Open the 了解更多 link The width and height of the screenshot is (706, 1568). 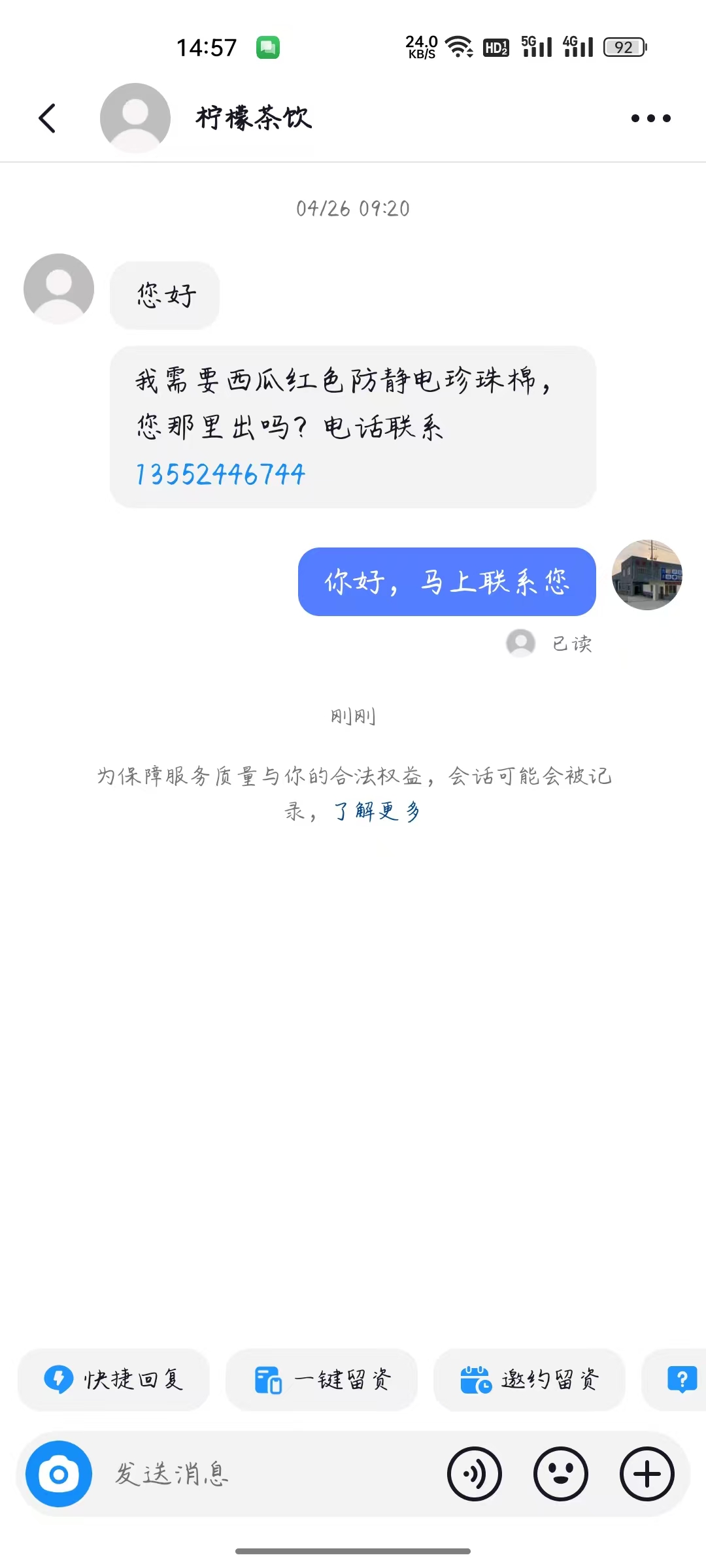(x=377, y=811)
